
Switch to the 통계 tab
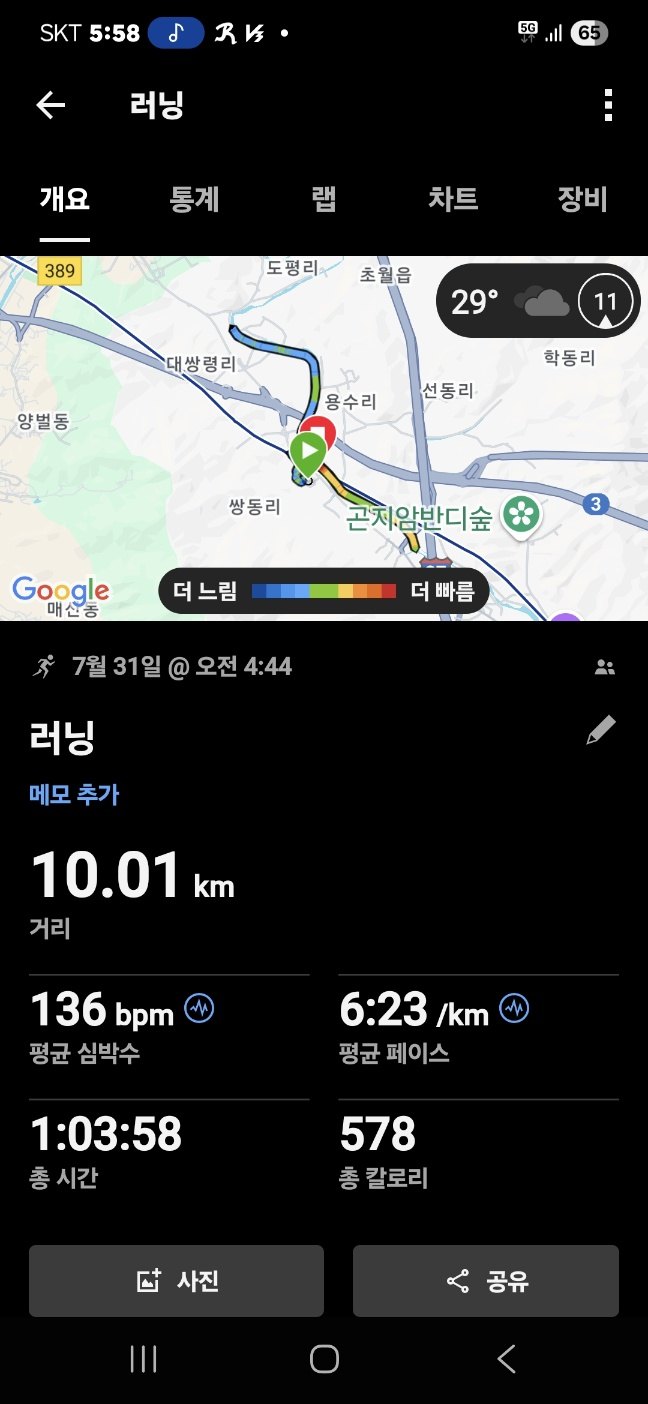[x=194, y=198]
